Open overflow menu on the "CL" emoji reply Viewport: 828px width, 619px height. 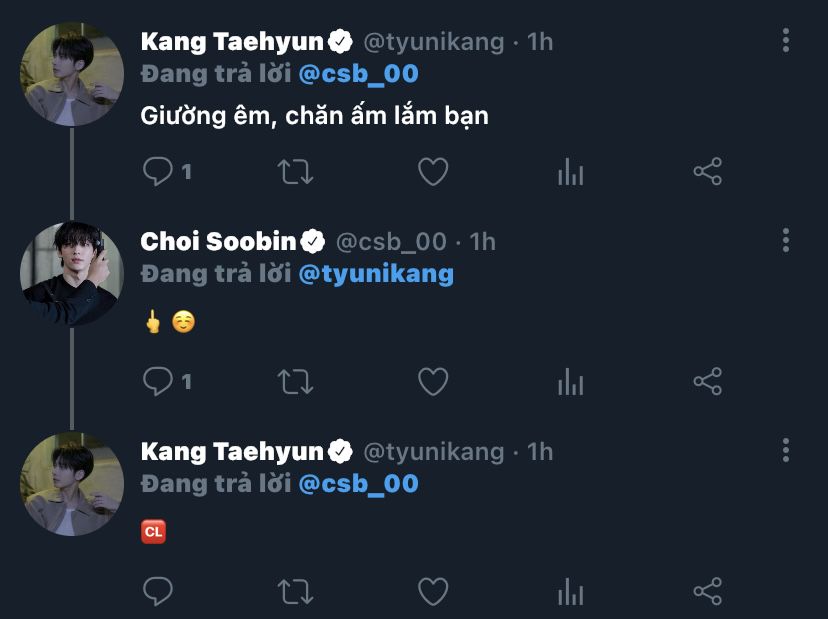tap(786, 451)
